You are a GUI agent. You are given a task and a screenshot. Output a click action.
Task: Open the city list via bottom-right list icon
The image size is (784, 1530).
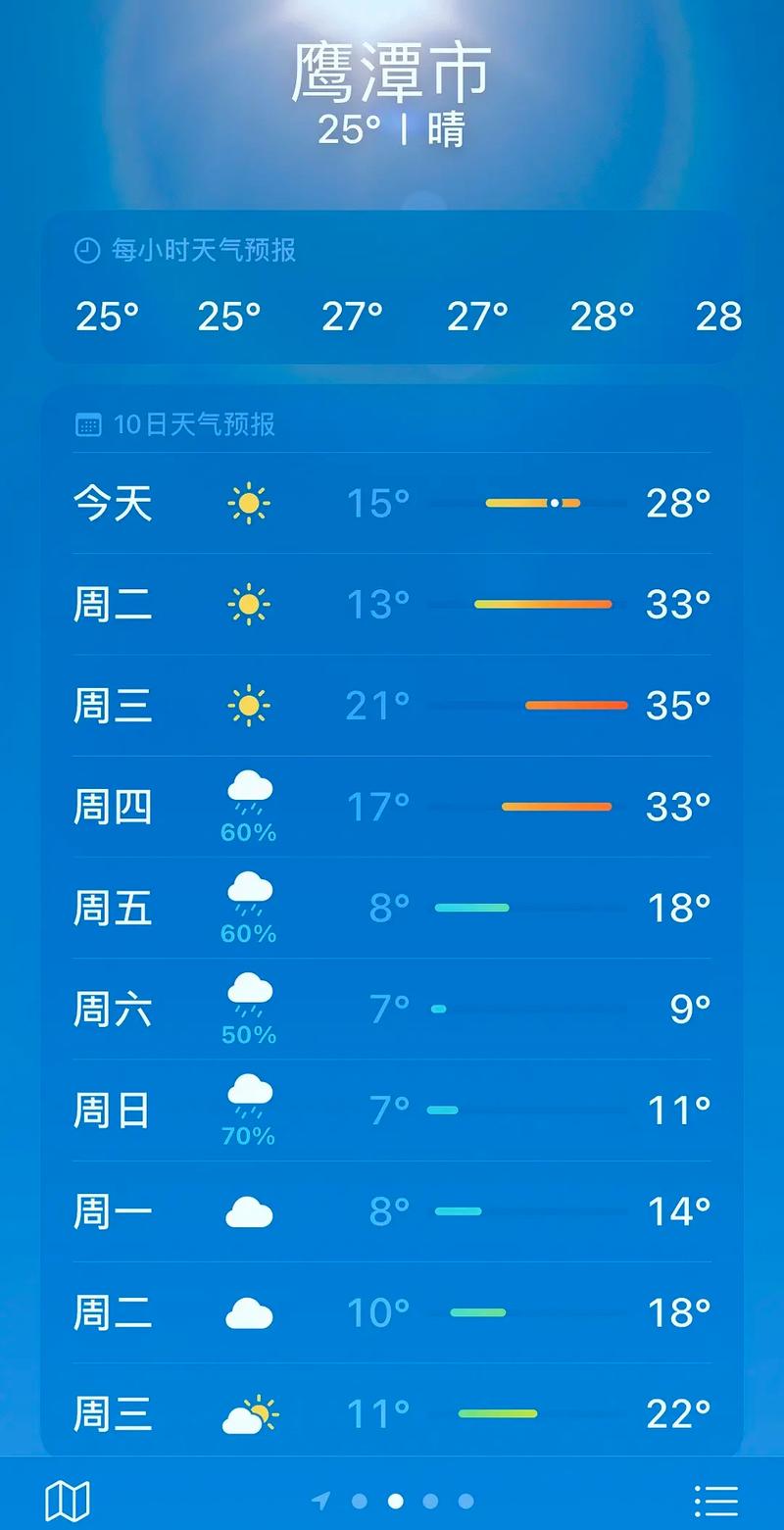(715, 1500)
